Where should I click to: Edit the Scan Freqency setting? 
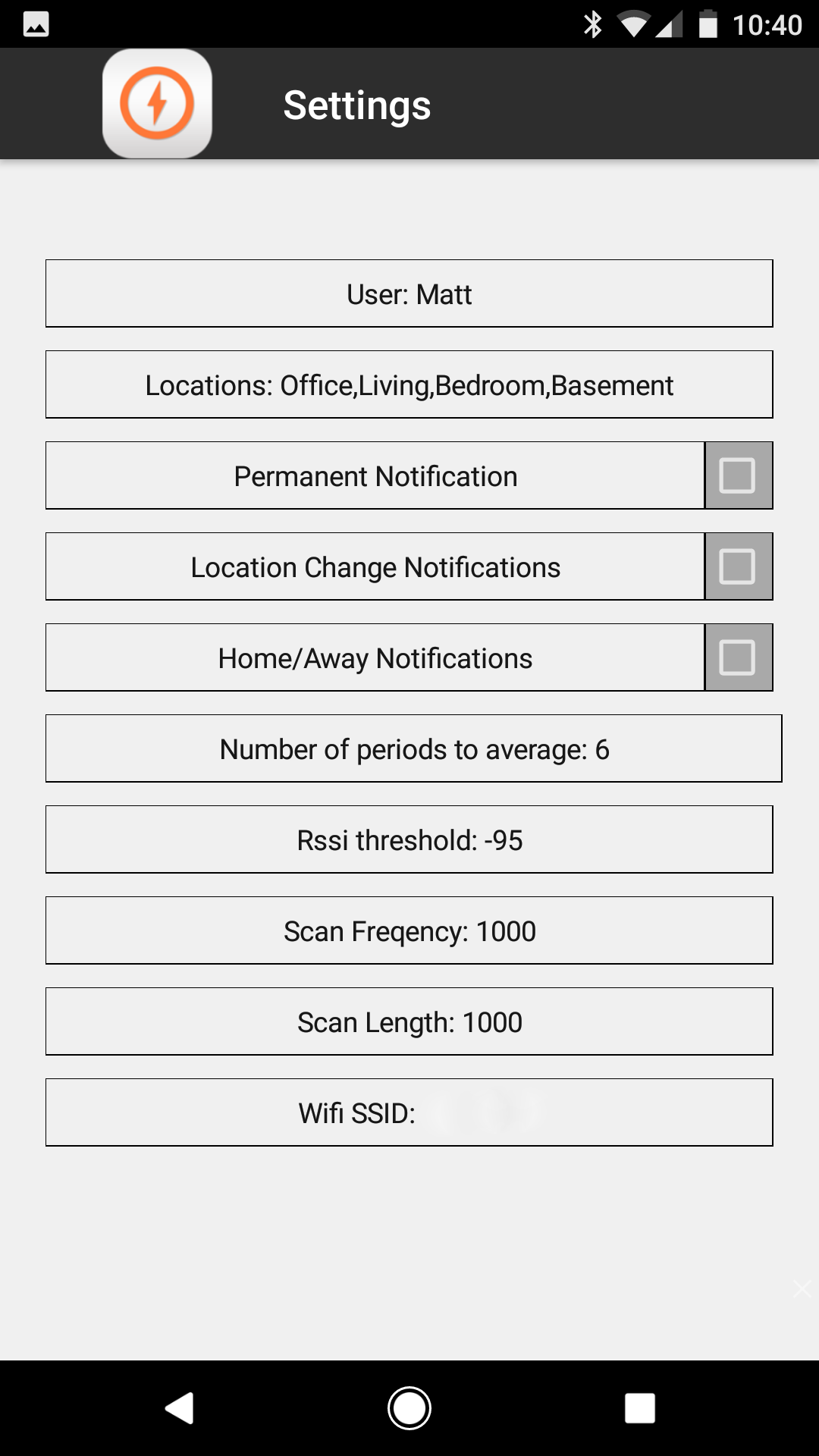[409, 931]
